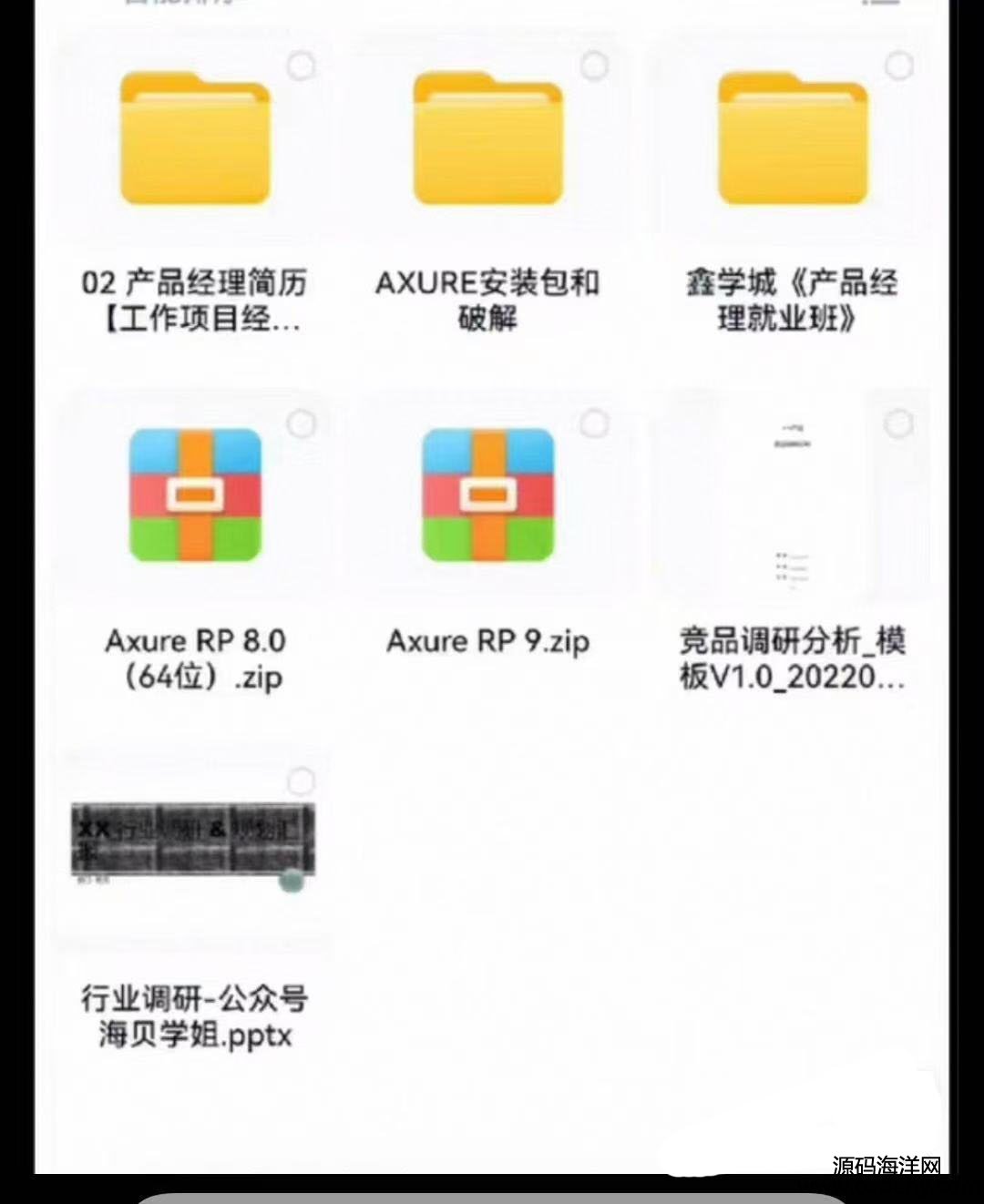This screenshot has width=984, height=1204.
Task: Open Axure RP 9.zip archive
Action: pyautogui.click(x=487, y=495)
